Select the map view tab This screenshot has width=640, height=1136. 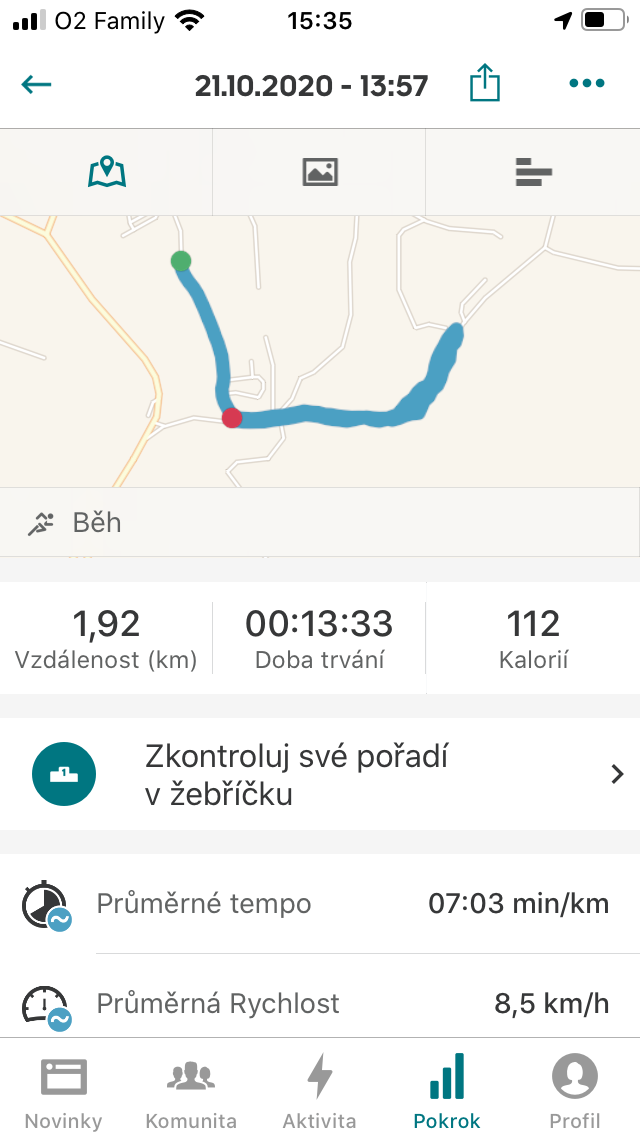click(x=107, y=172)
